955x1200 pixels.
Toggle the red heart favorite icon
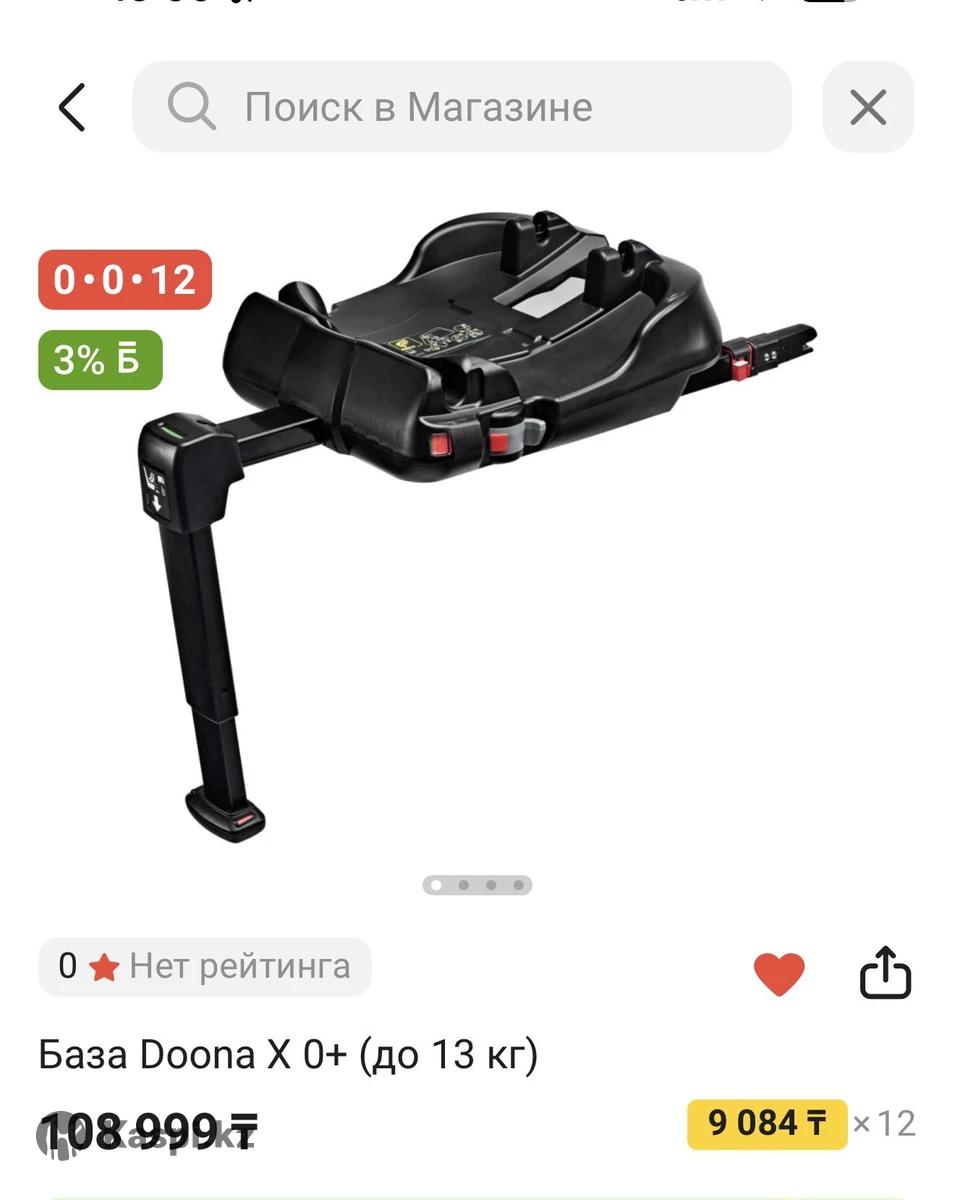click(779, 973)
